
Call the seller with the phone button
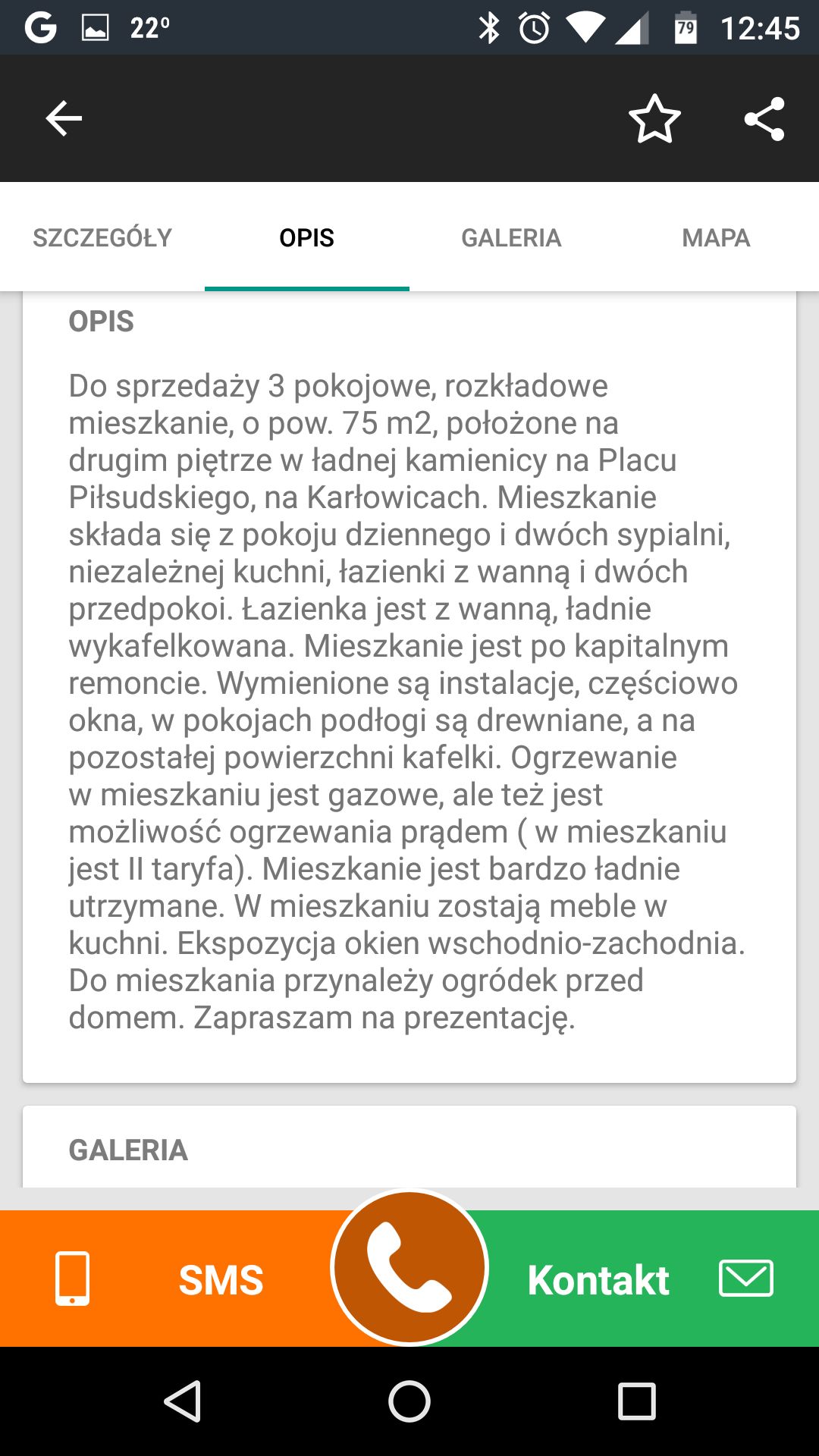click(x=409, y=1267)
